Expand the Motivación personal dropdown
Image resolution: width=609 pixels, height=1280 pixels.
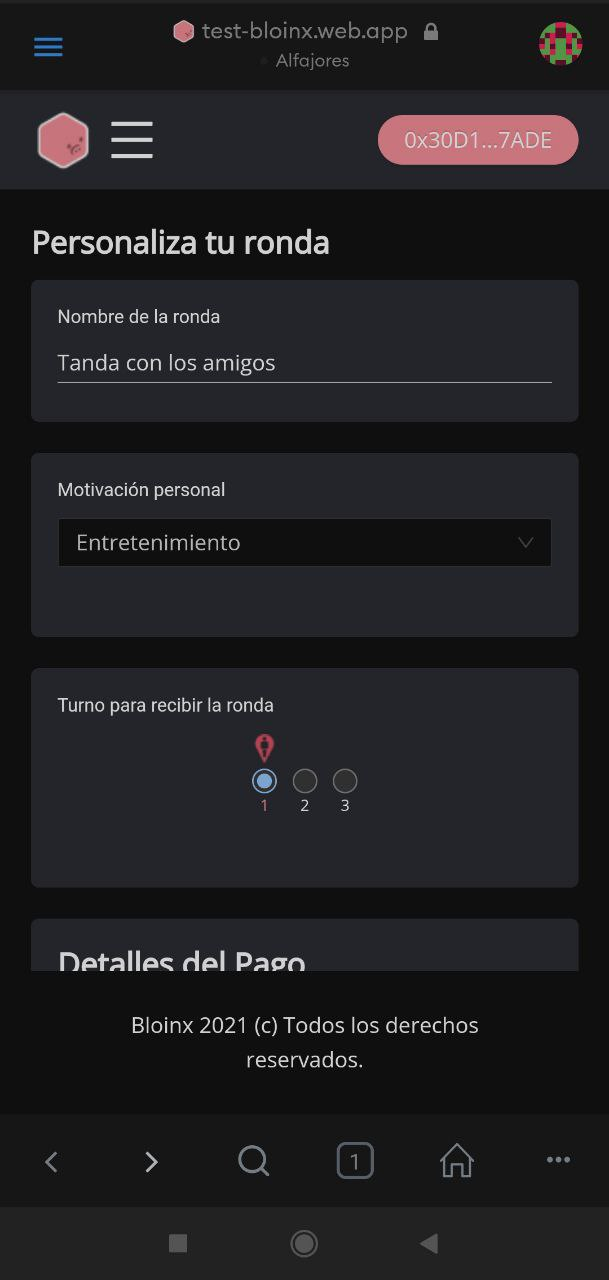point(304,543)
